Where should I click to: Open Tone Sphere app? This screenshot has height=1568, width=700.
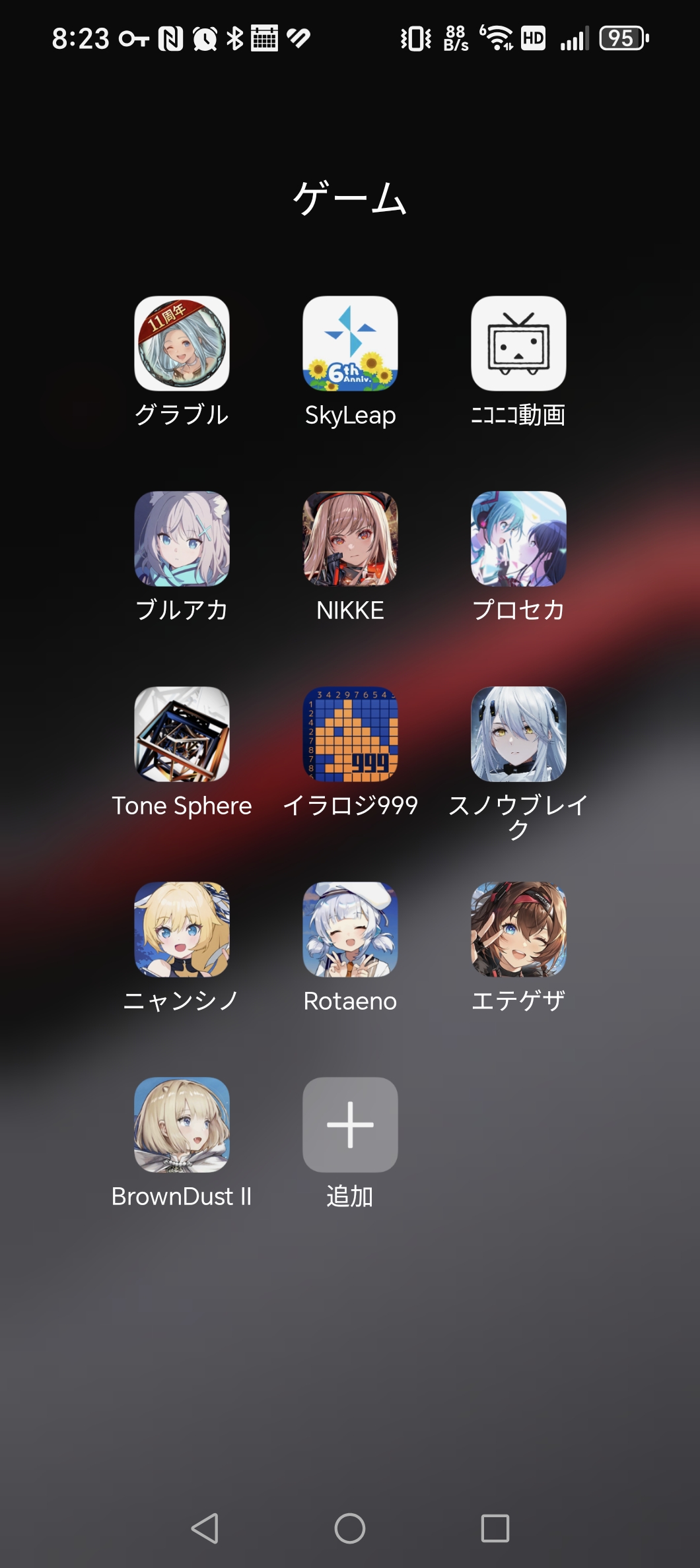(182, 734)
